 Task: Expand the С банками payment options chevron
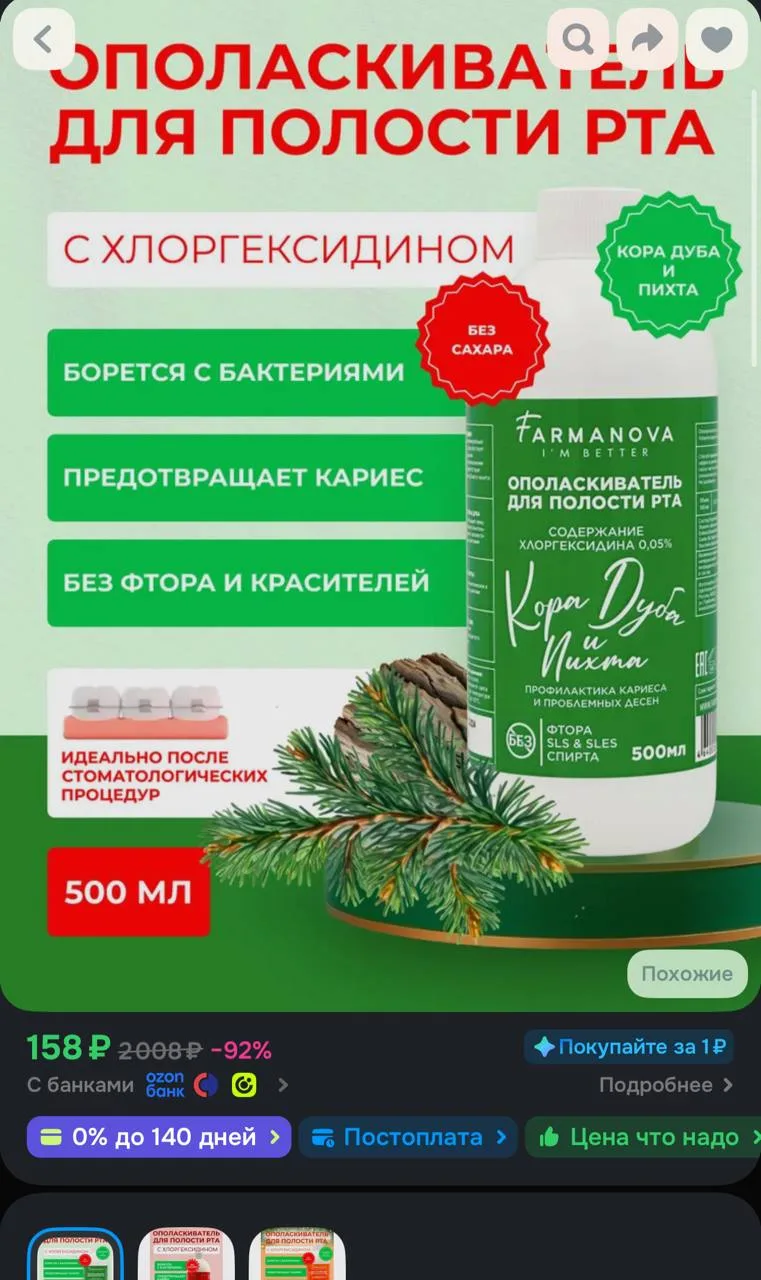pos(283,1085)
